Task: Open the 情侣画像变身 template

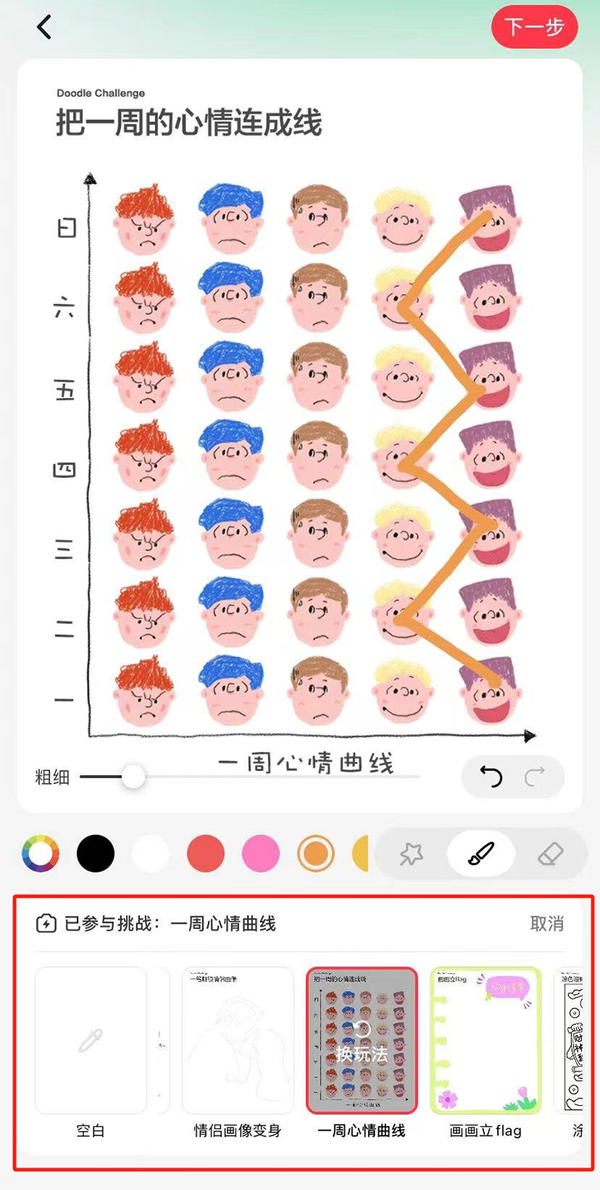Action: (x=237, y=1041)
